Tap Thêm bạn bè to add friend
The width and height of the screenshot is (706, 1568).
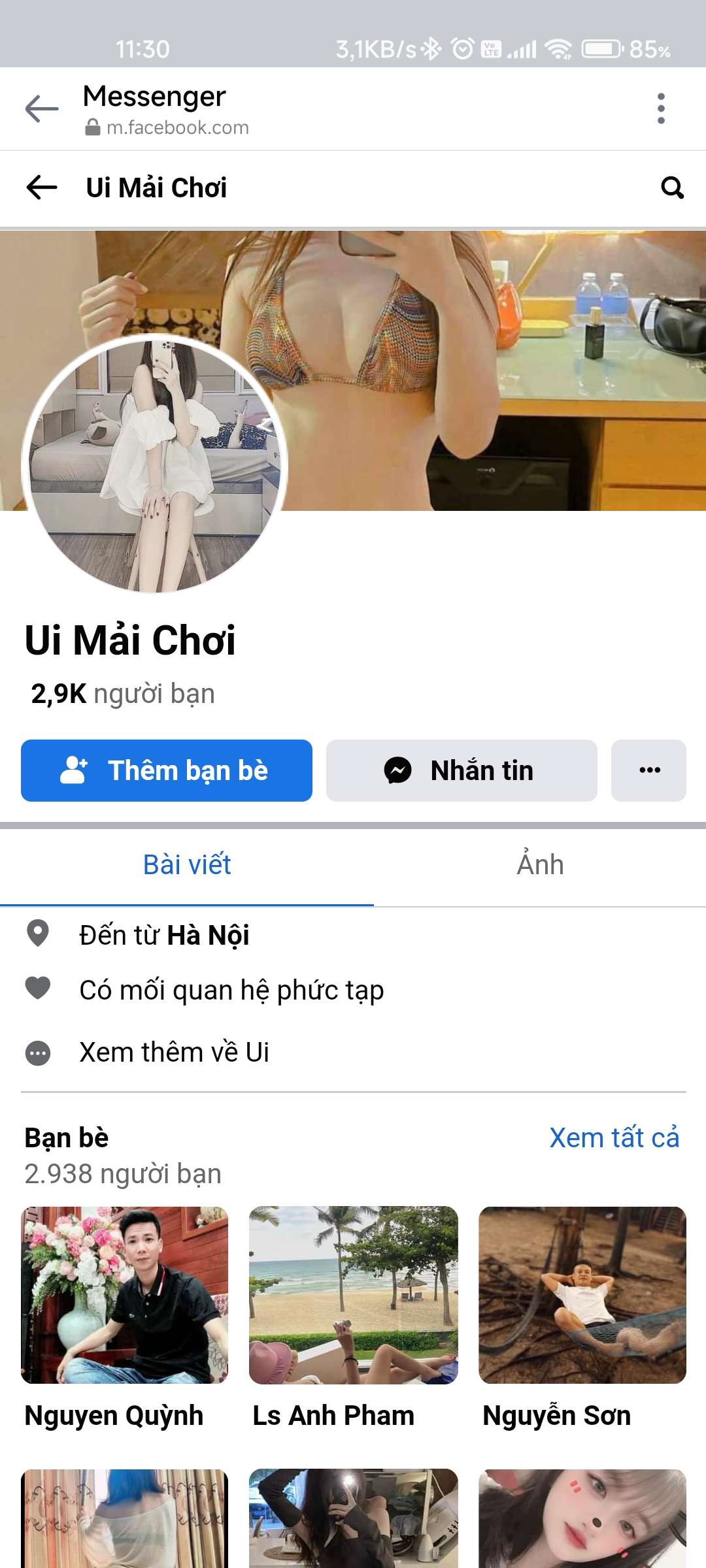(x=167, y=770)
